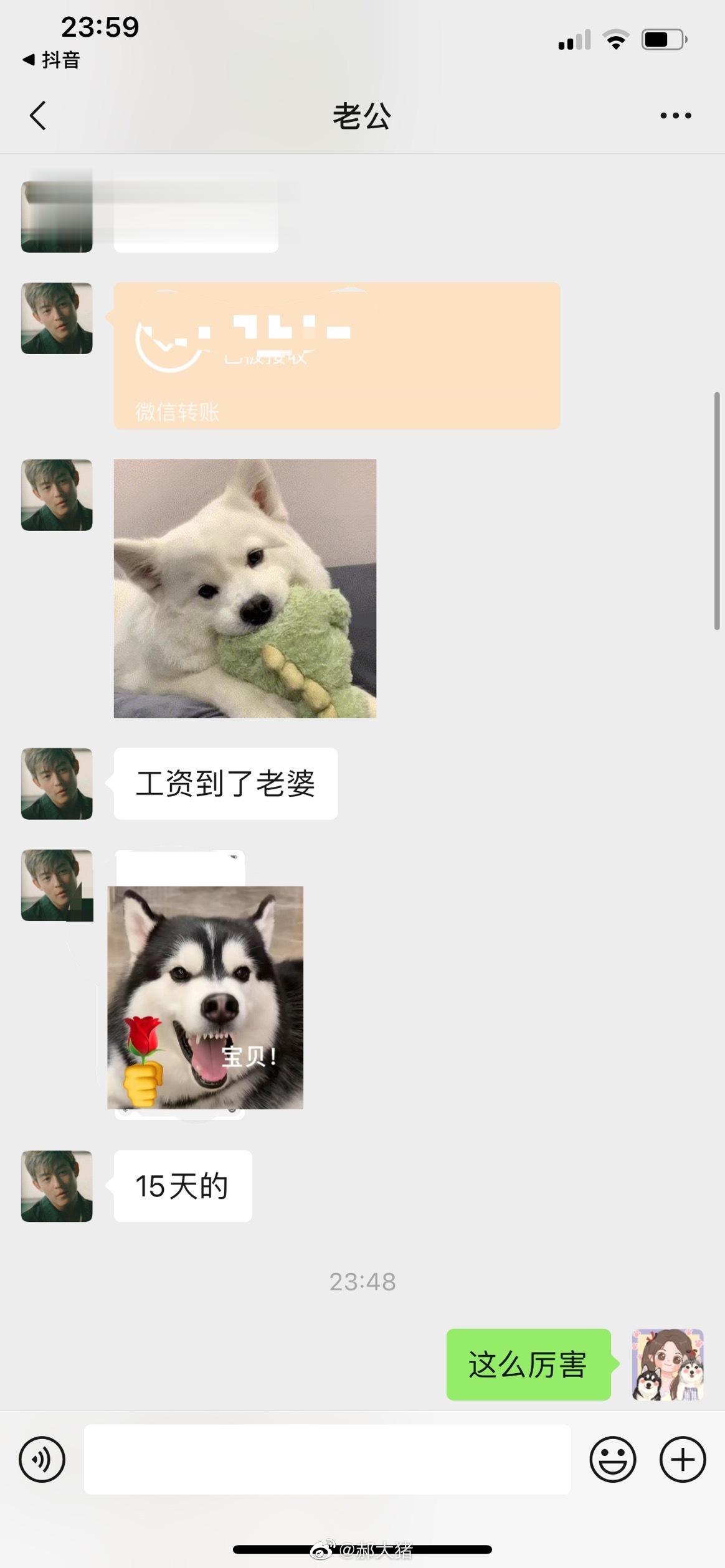Return to 抖音 app via status bar
This screenshot has height=1568, width=725.
pos(52,60)
